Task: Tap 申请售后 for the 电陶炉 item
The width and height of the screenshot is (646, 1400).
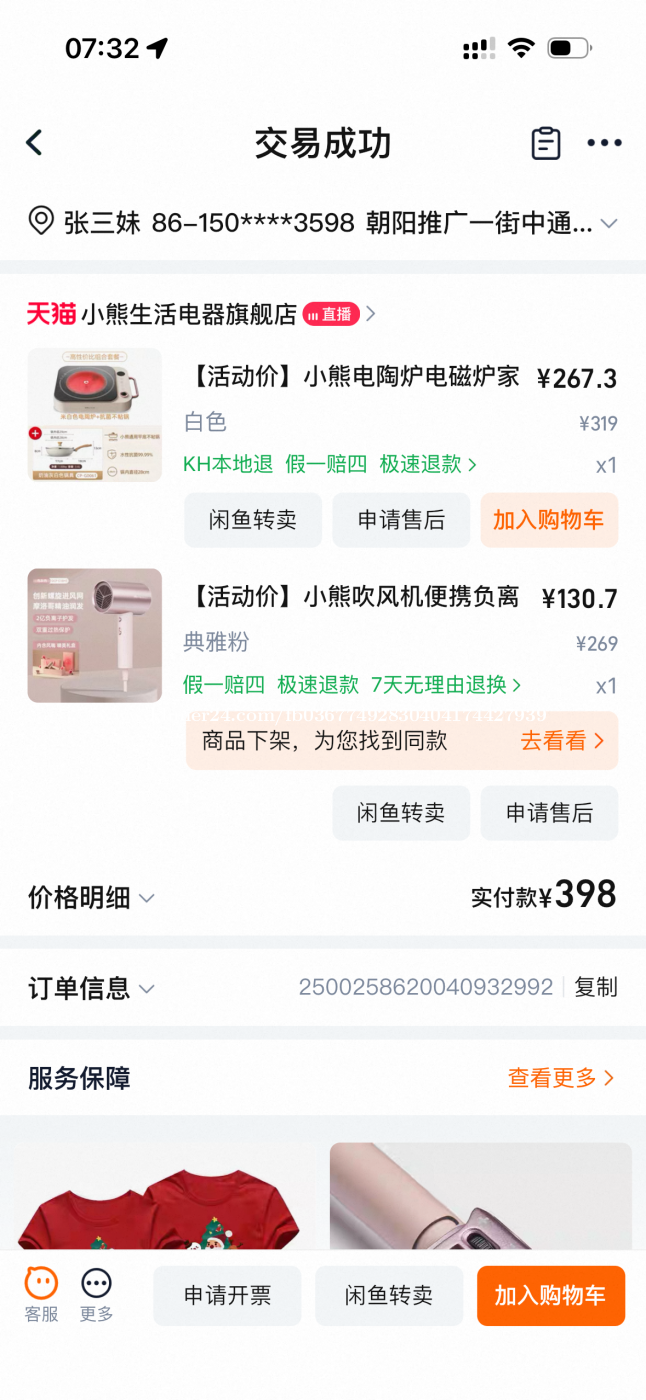Action: click(401, 520)
